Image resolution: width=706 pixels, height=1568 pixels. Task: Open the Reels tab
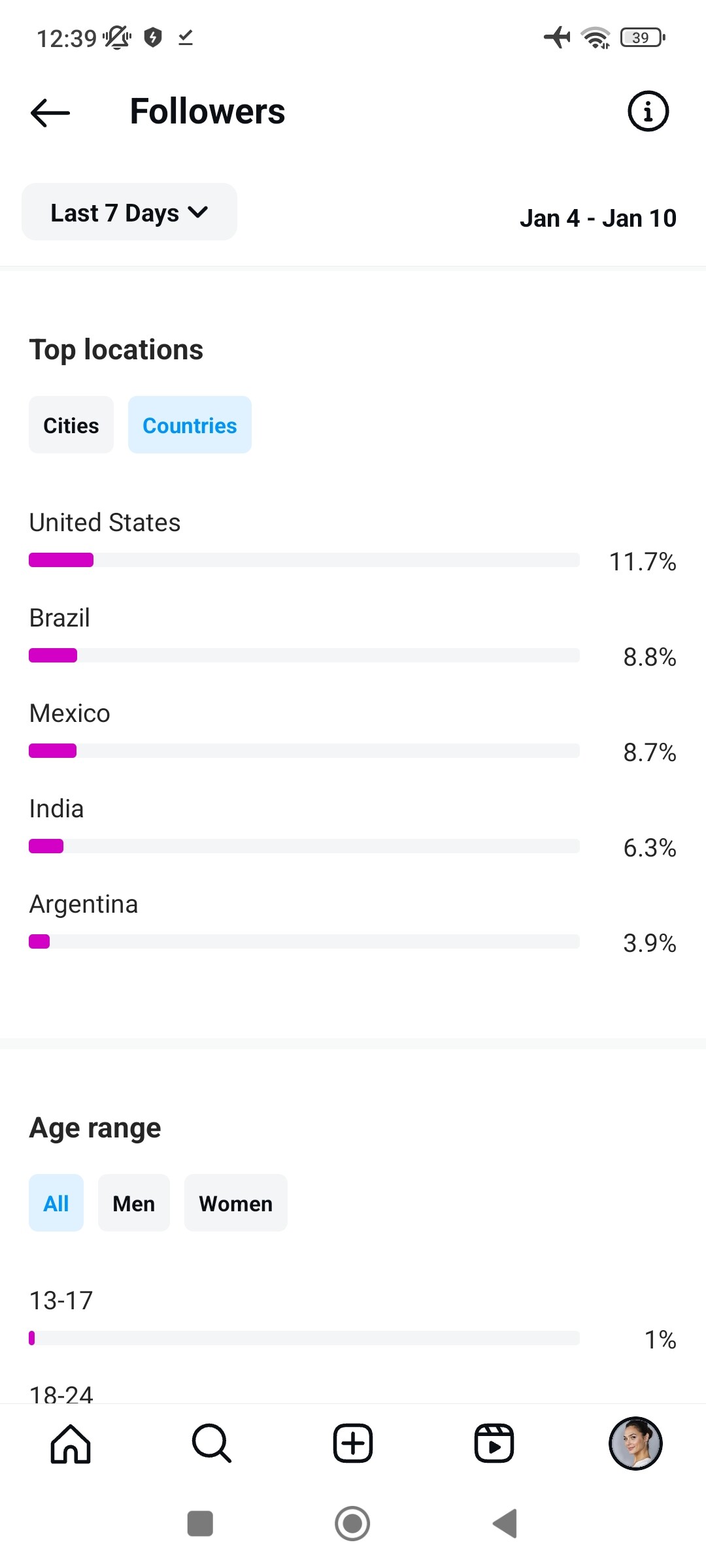[x=494, y=1444]
